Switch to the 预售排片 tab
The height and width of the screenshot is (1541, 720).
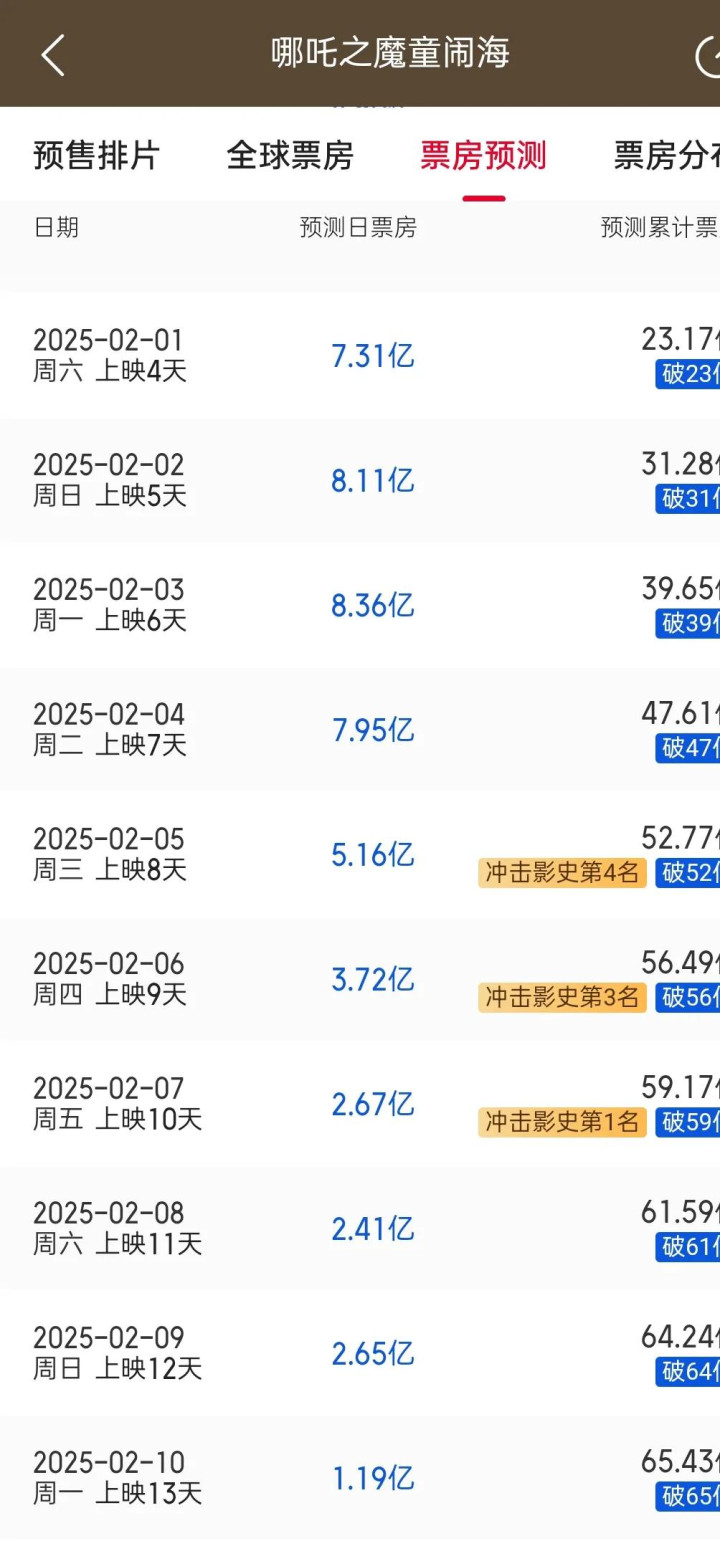(97, 156)
